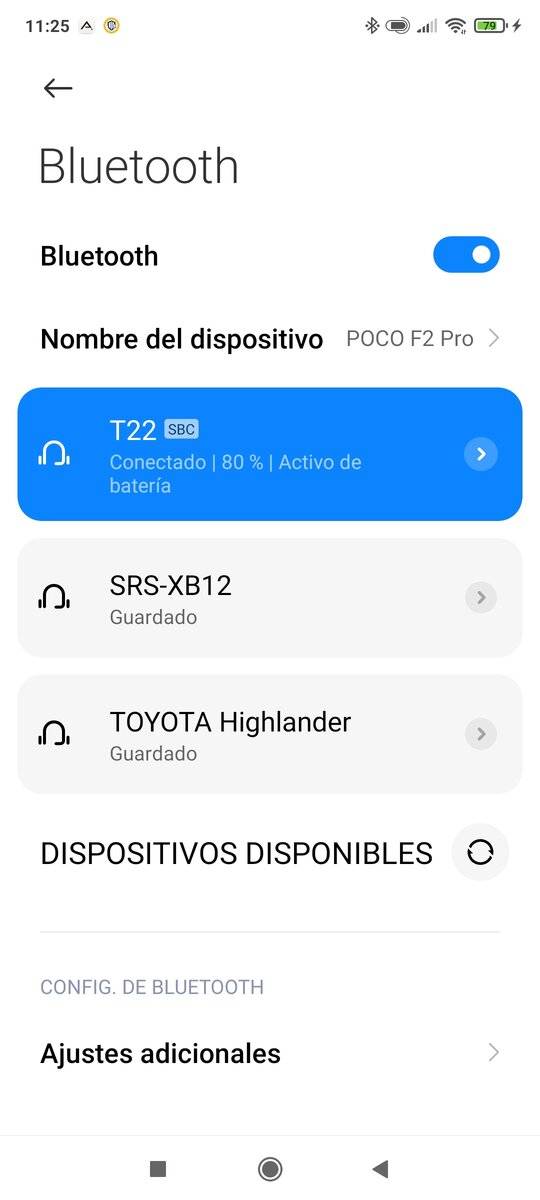This screenshot has width=540, height=1200.
Task: Go back using the top arrow
Action: tap(58, 88)
